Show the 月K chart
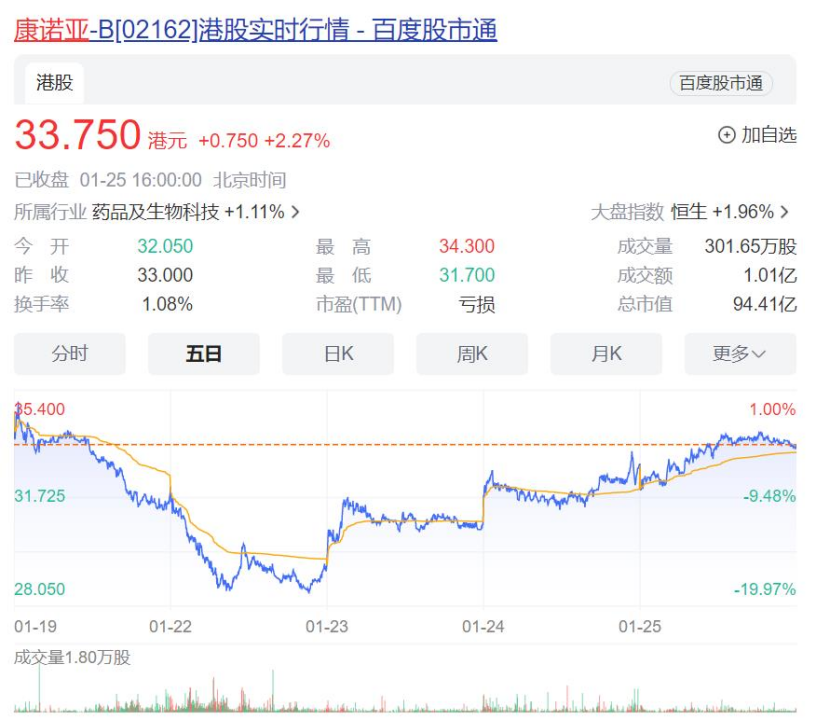 click(x=606, y=354)
